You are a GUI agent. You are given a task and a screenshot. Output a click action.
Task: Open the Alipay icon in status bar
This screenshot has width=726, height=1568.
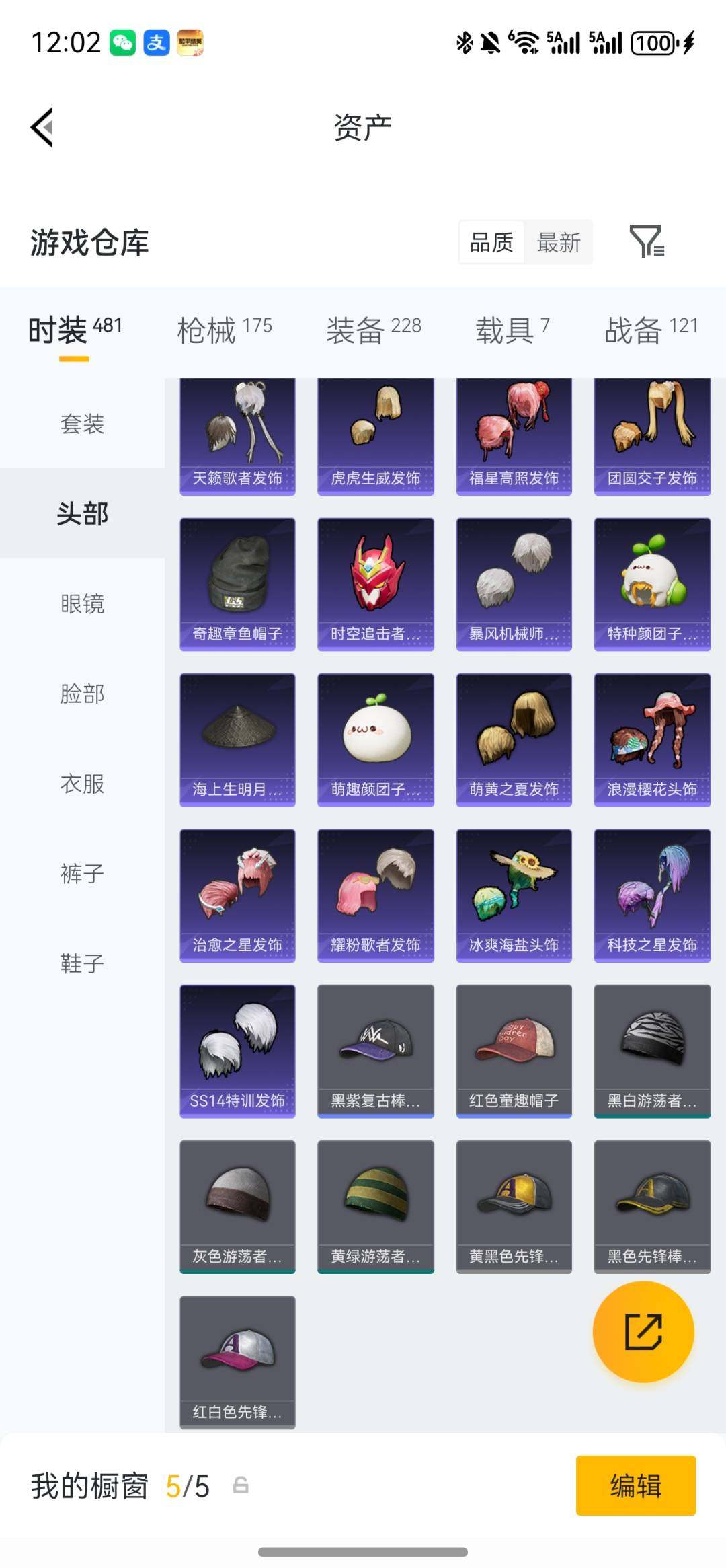pos(156,44)
